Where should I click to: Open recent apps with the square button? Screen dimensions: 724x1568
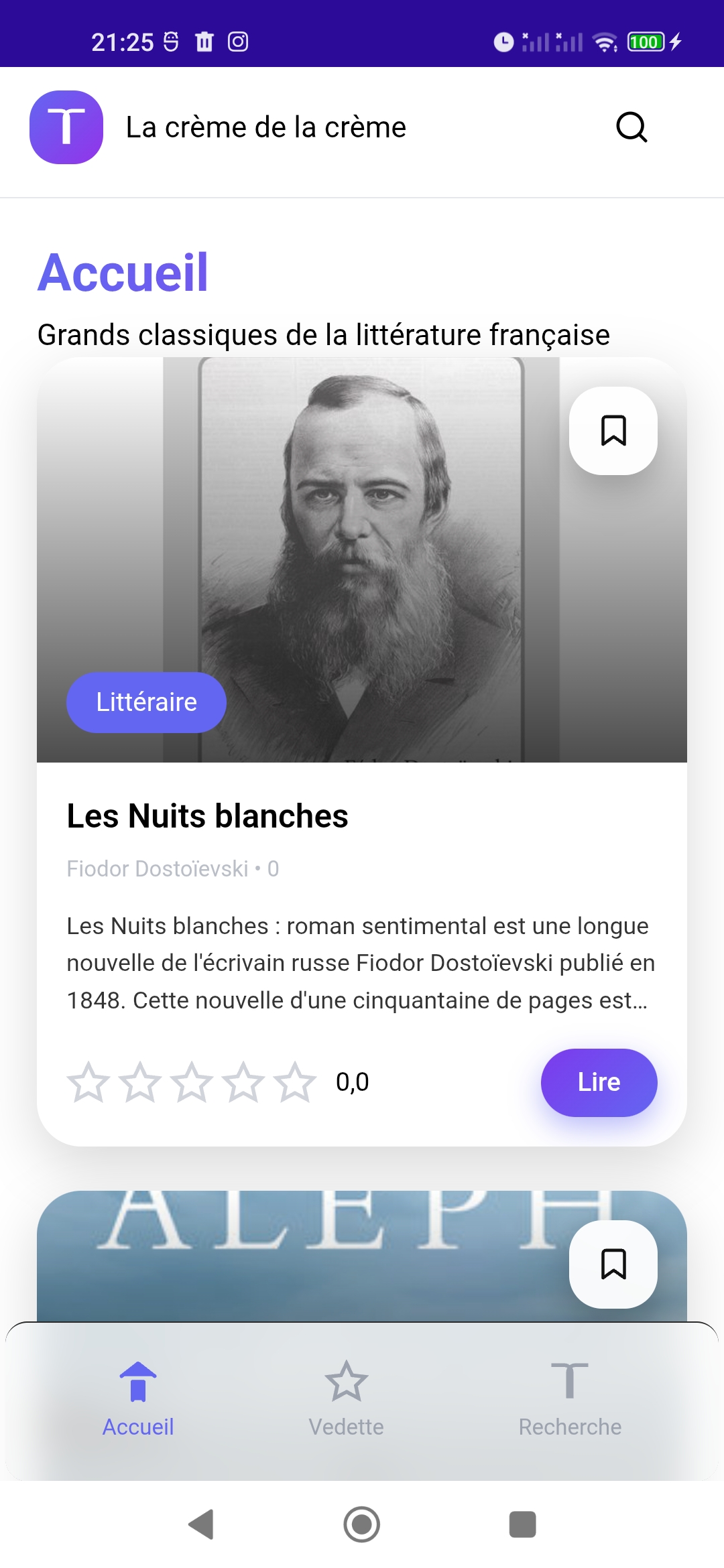[x=522, y=1524]
